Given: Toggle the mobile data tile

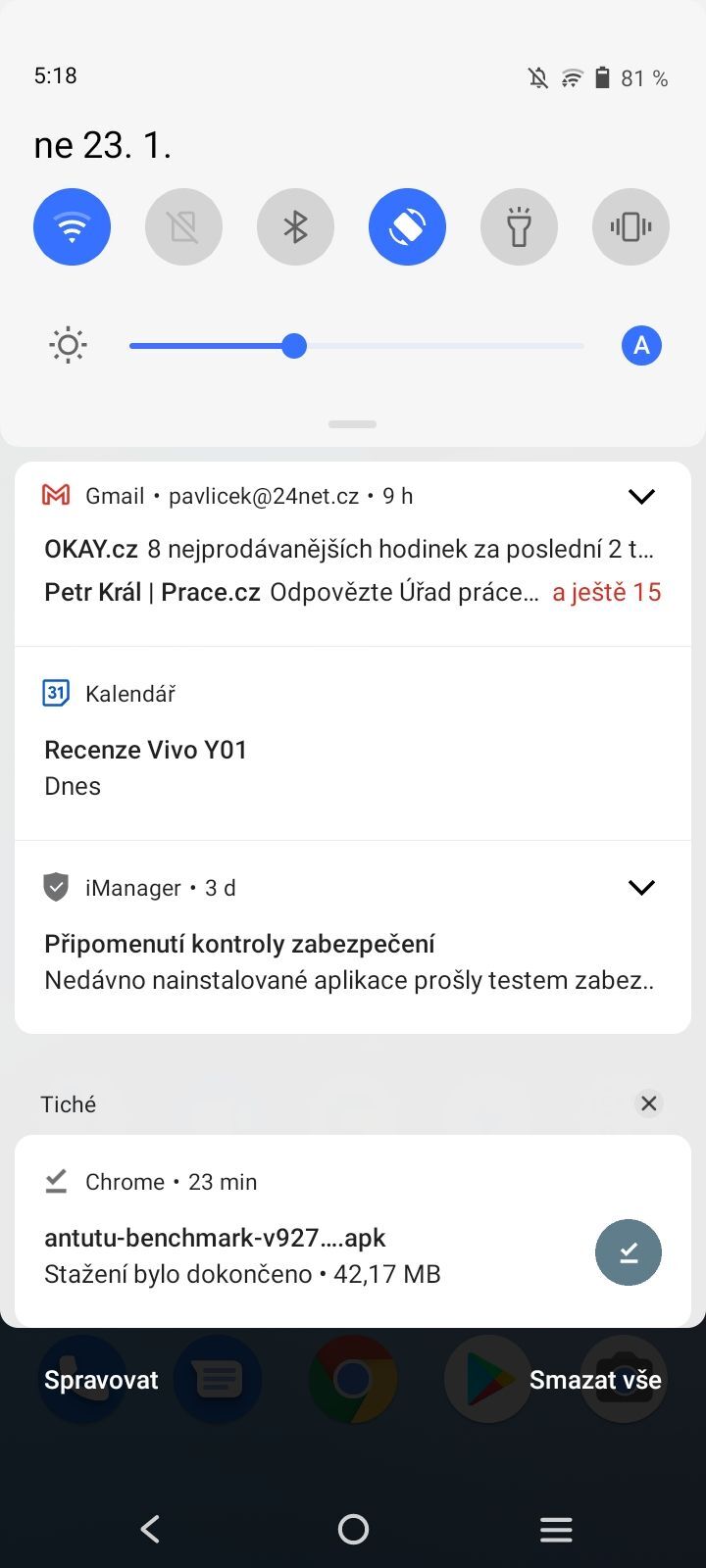Looking at the screenshot, I should [x=183, y=226].
